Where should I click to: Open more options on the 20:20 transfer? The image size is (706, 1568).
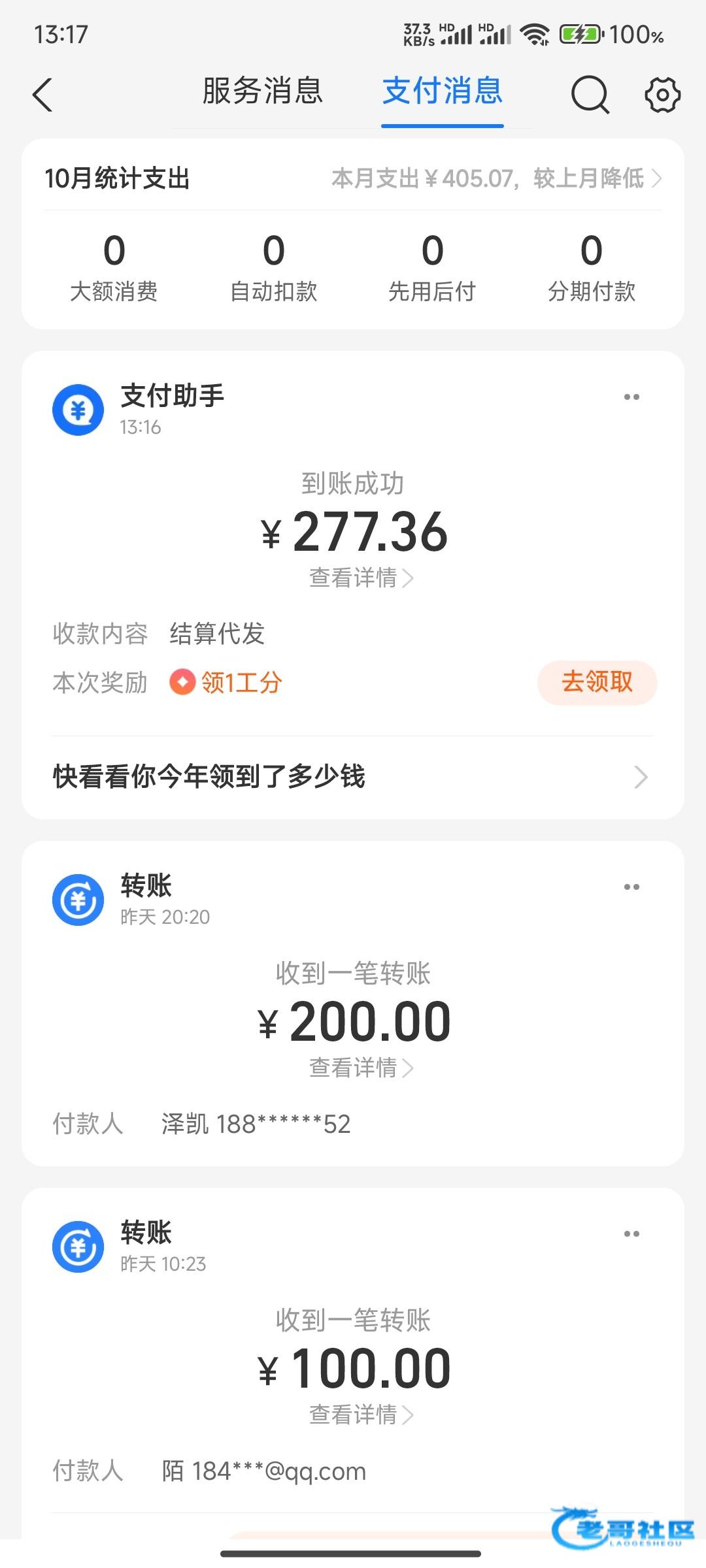click(x=631, y=887)
